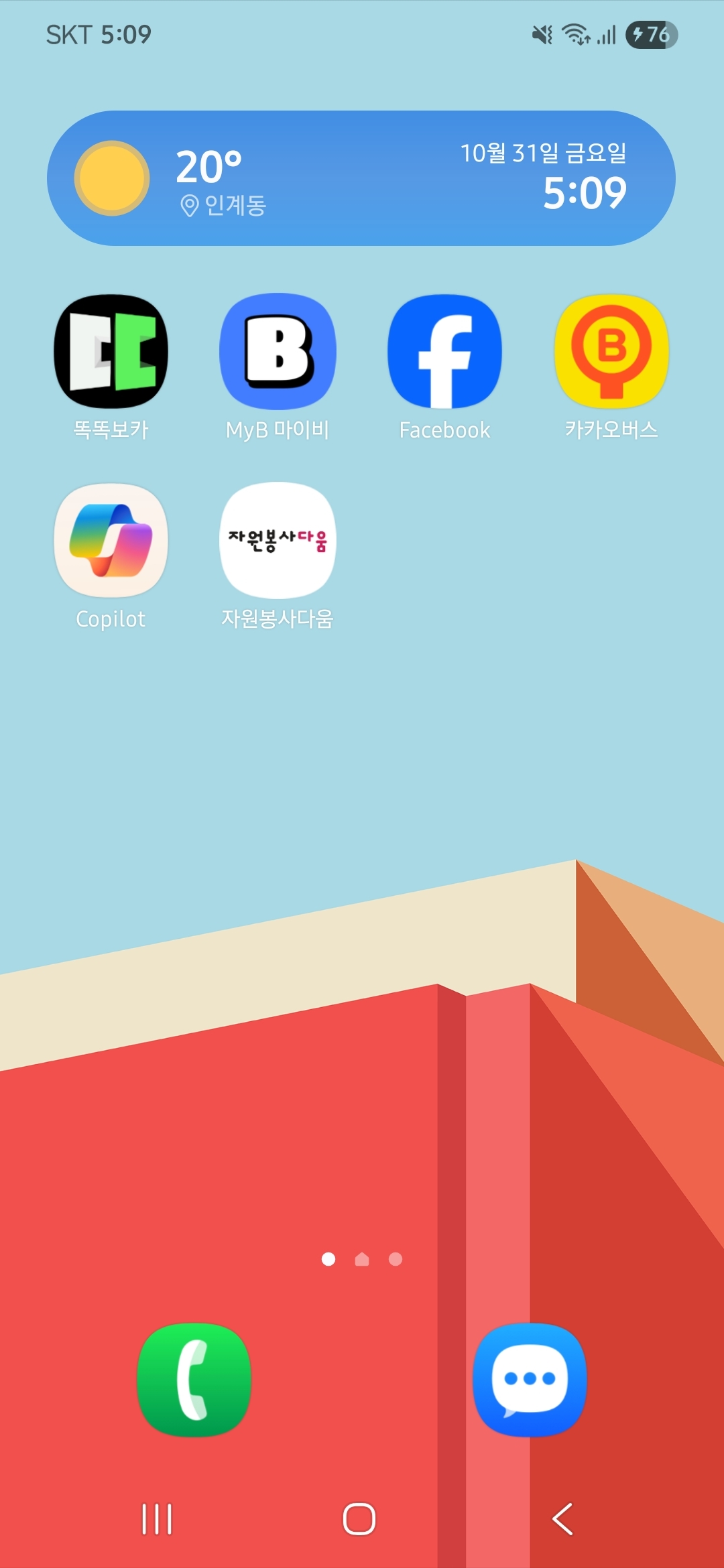Open the 똑똑보카 app
Image resolution: width=724 pixels, height=1568 pixels.
point(111,352)
